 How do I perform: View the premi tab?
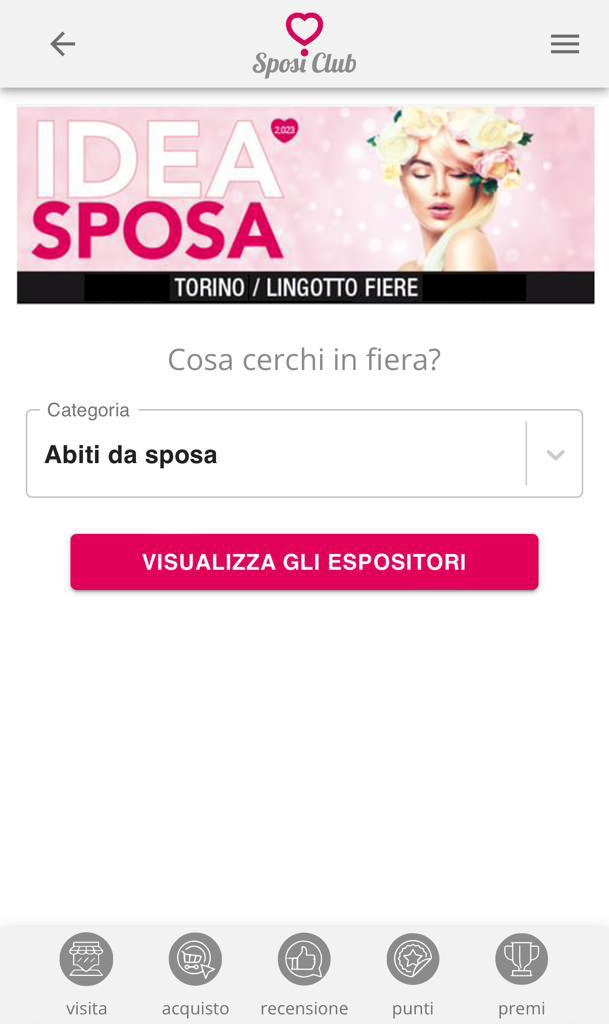[x=521, y=975]
